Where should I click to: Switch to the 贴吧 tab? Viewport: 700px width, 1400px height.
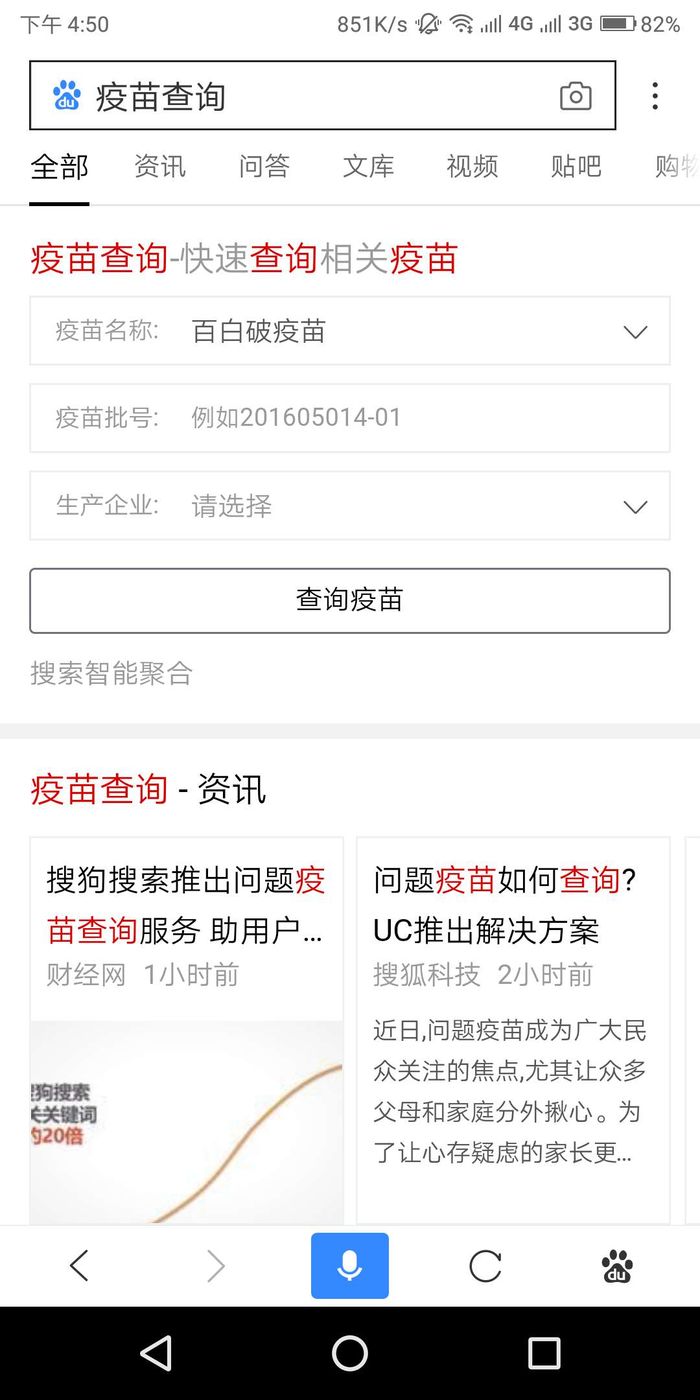coord(576,166)
